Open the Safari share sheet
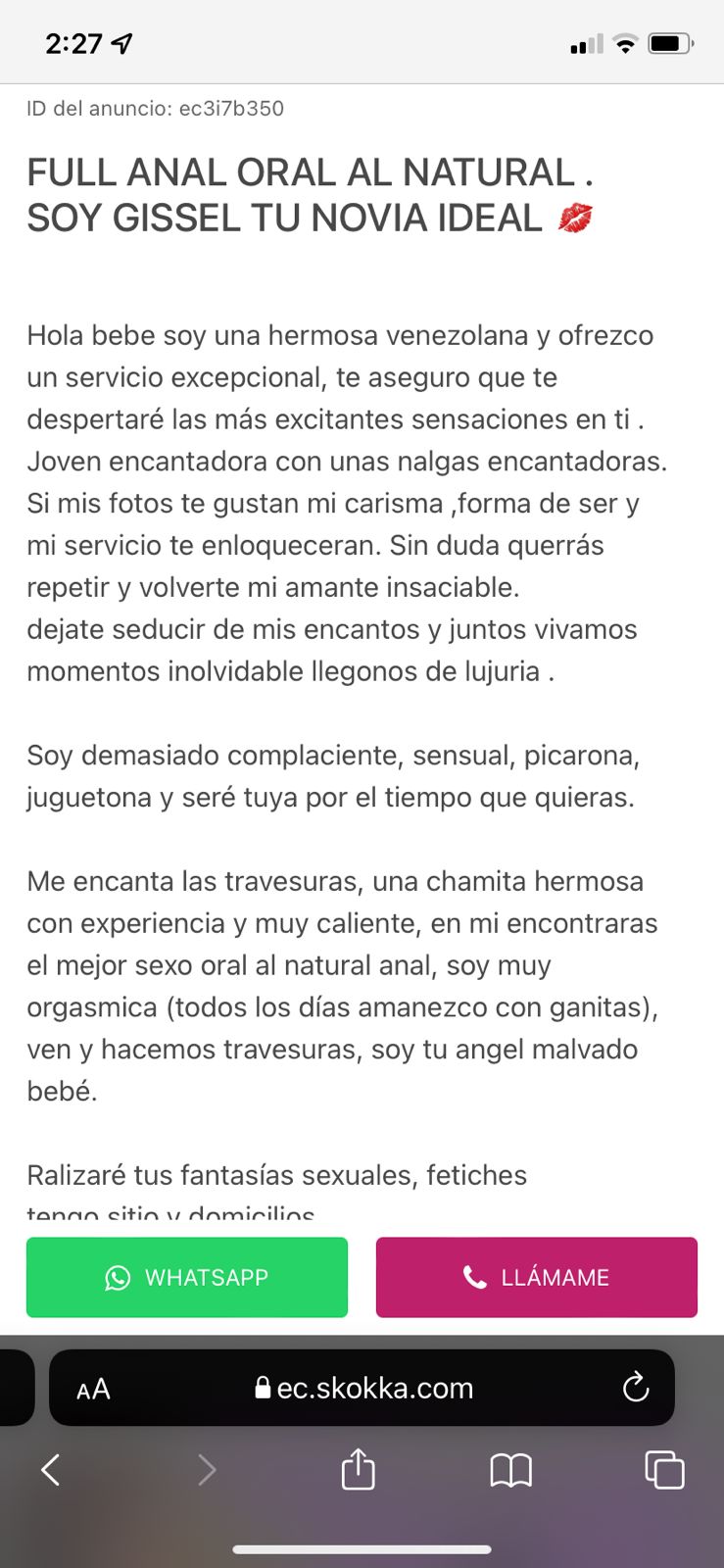The image size is (724, 1568). point(358,1469)
